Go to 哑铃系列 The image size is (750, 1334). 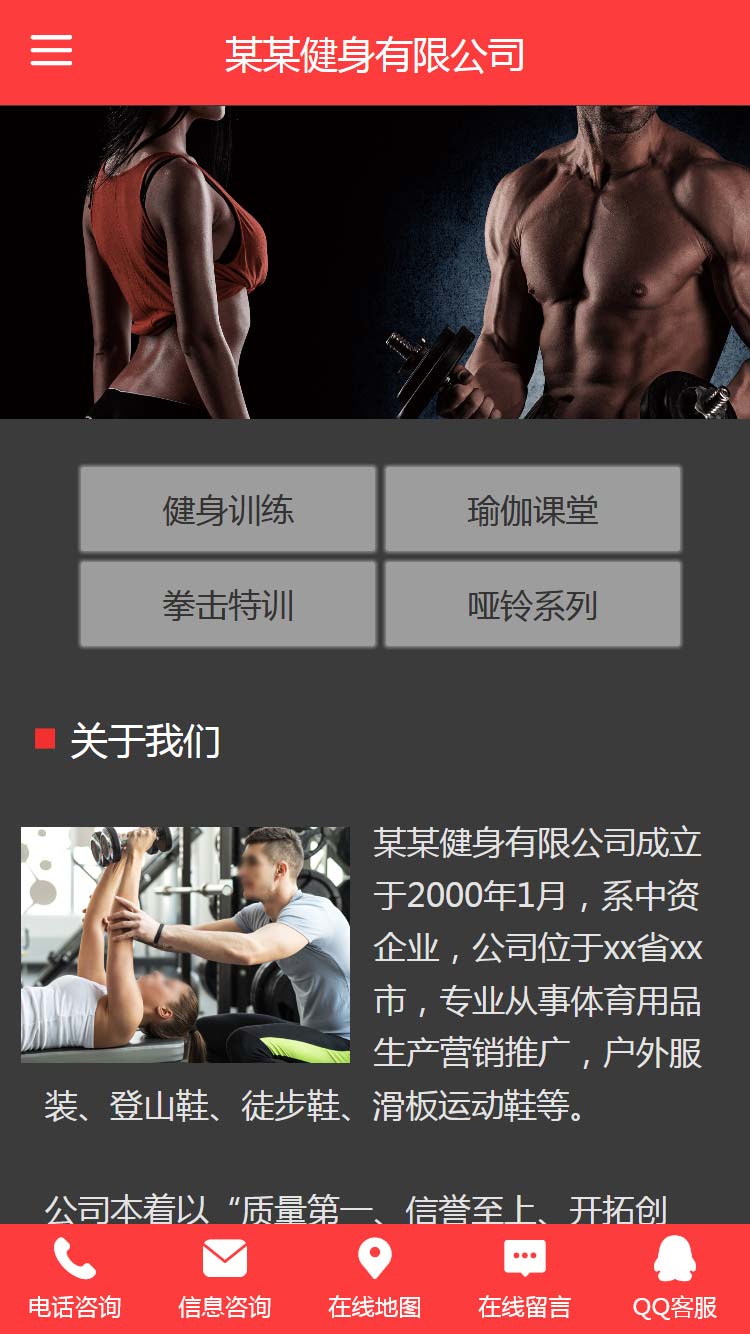pos(532,604)
